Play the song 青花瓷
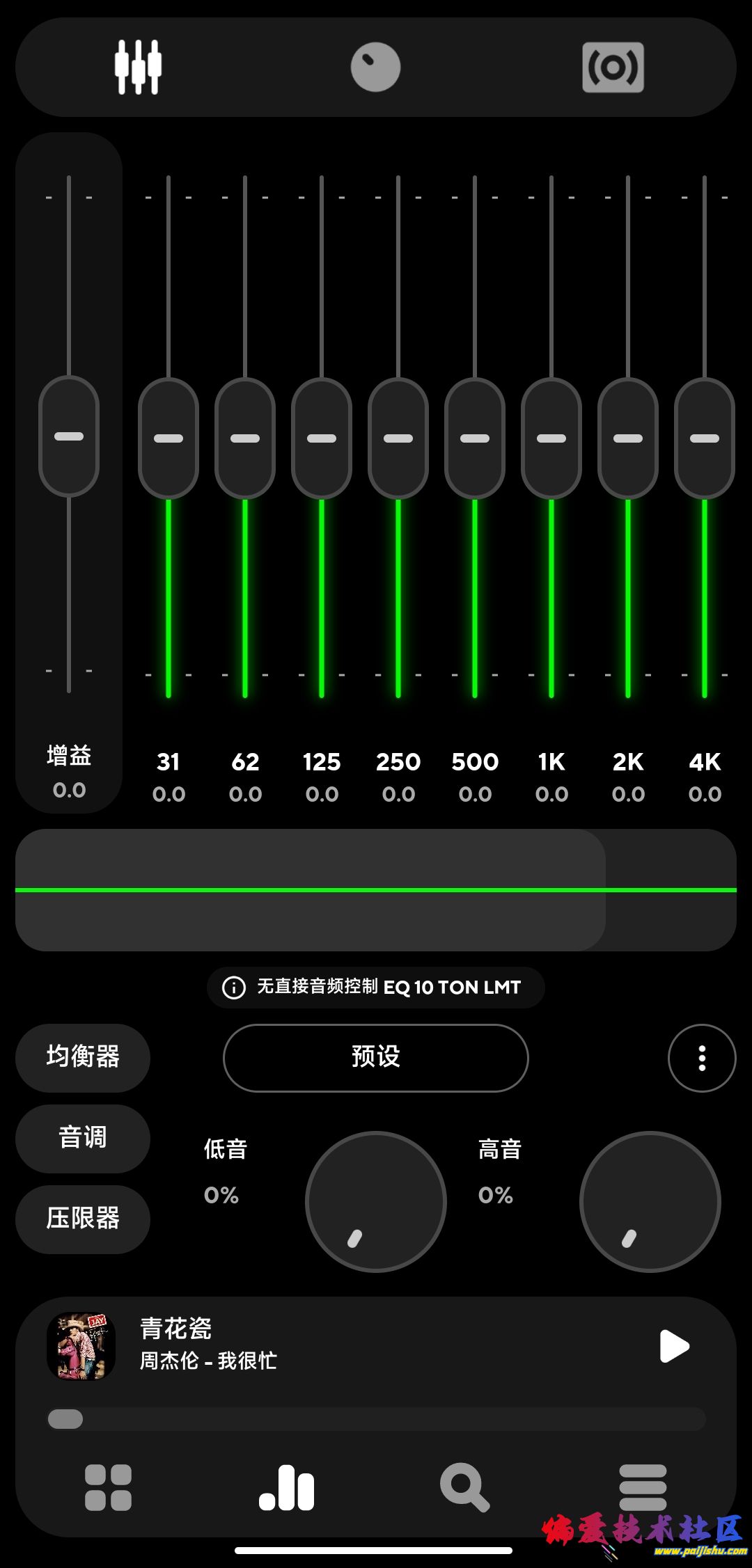Viewport: 752px width, 1568px height. [673, 1346]
